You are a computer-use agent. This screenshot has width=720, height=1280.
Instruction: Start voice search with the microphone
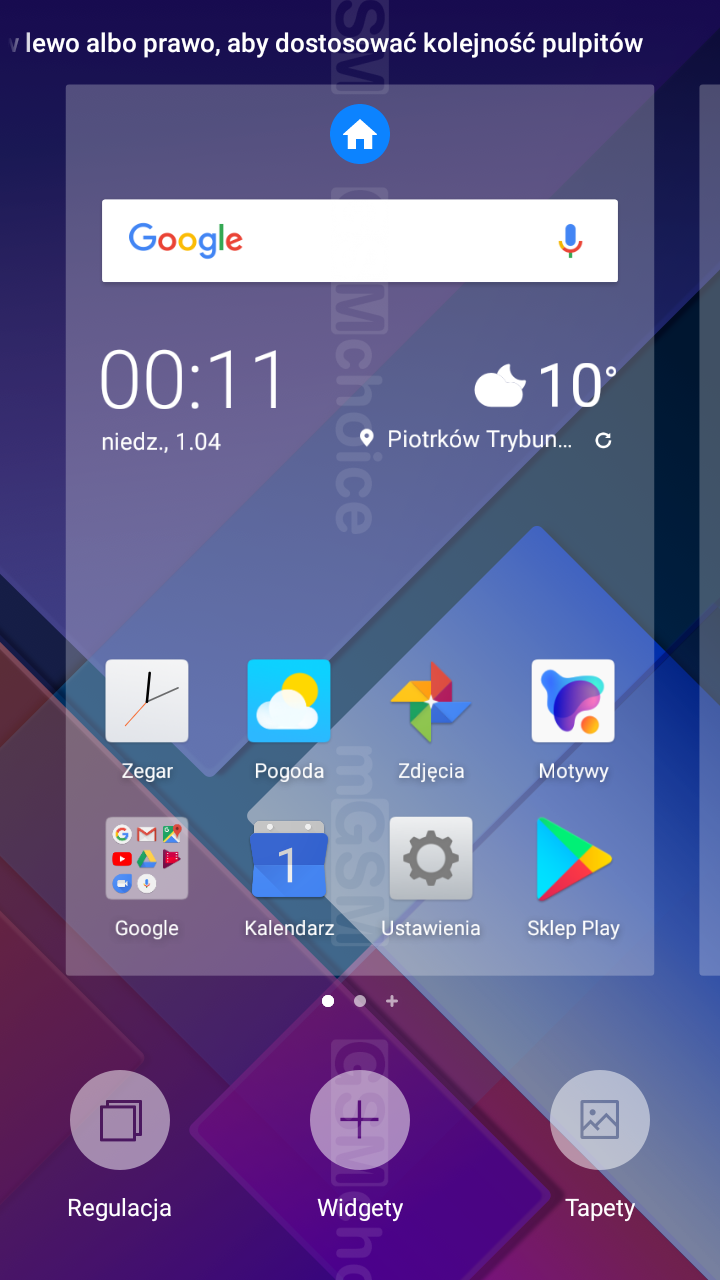pos(570,241)
